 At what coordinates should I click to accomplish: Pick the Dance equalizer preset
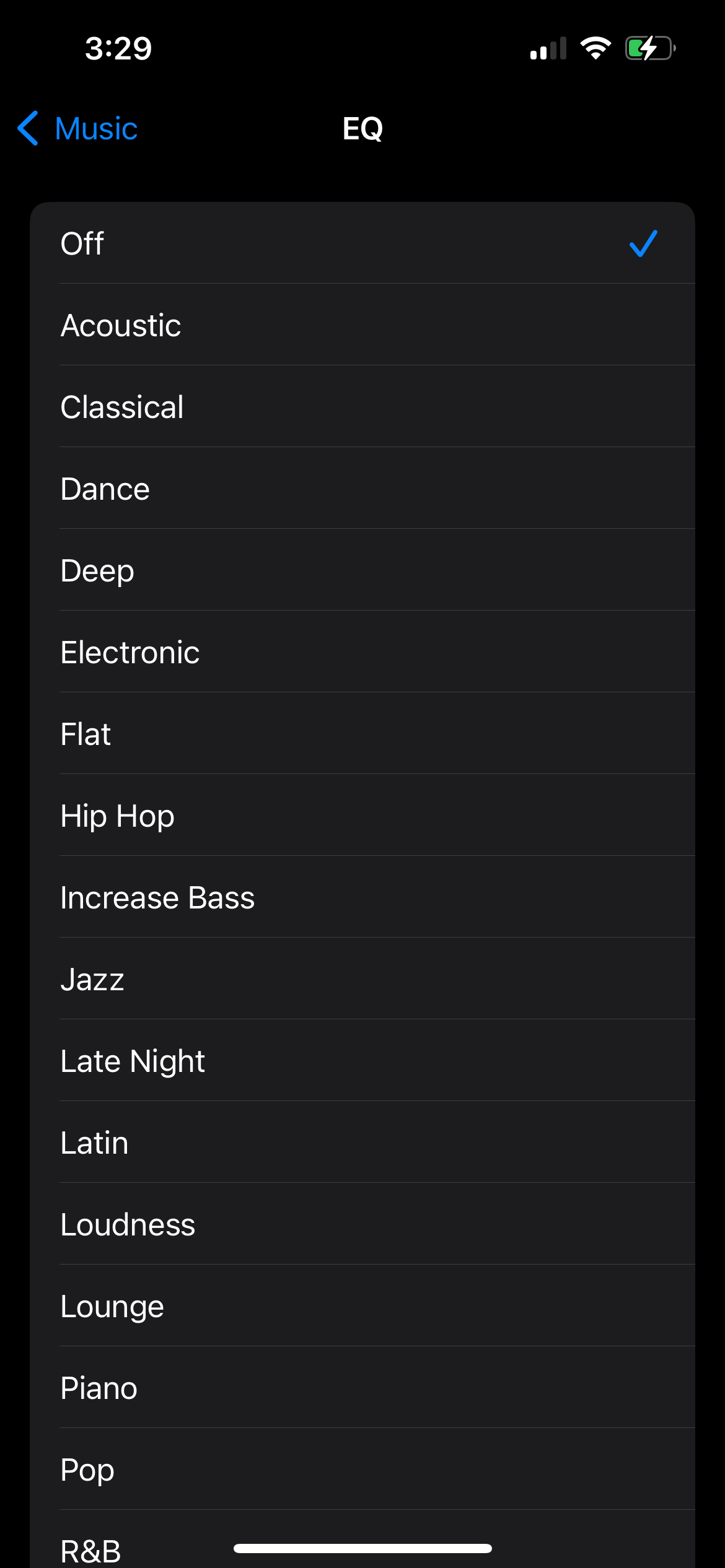point(362,488)
